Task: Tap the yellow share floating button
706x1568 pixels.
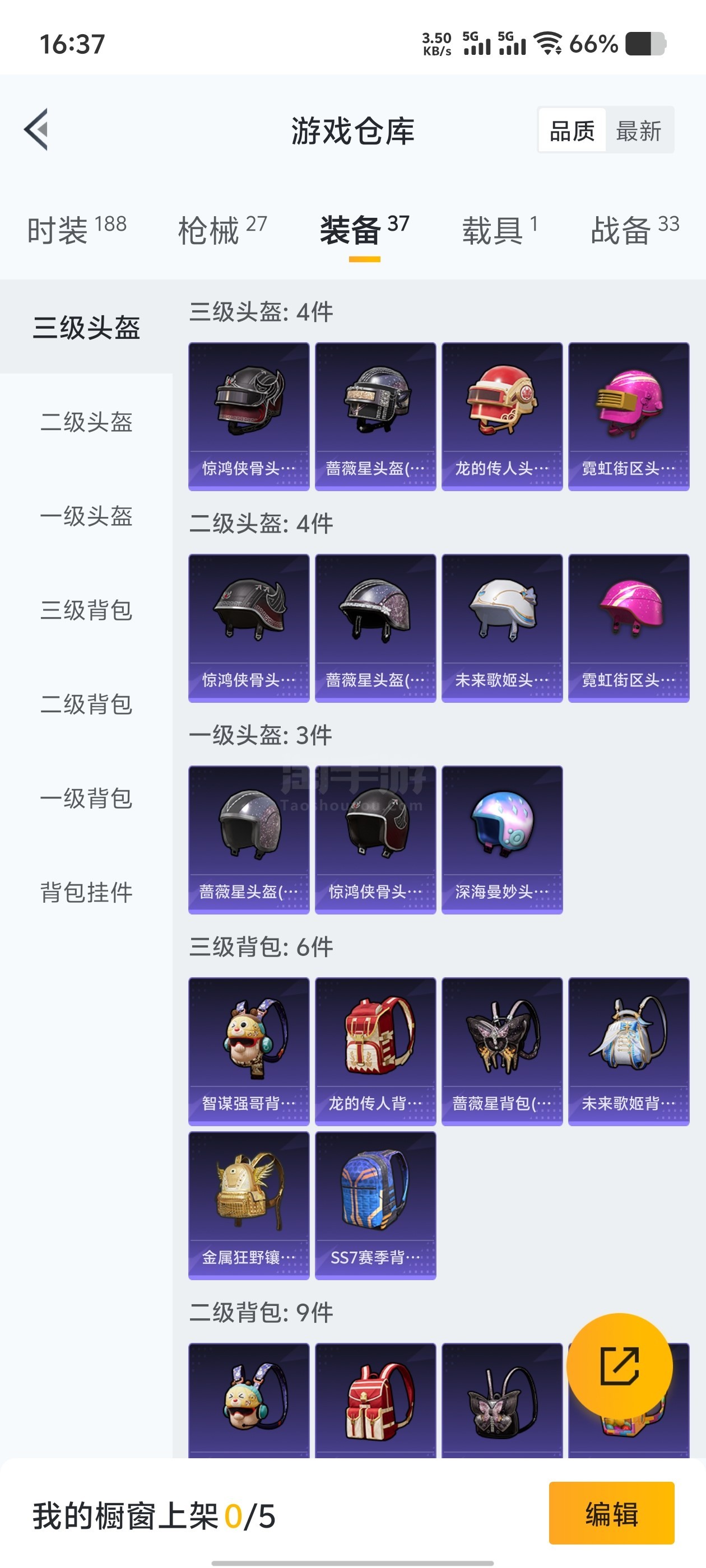Action: (x=619, y=1366)
